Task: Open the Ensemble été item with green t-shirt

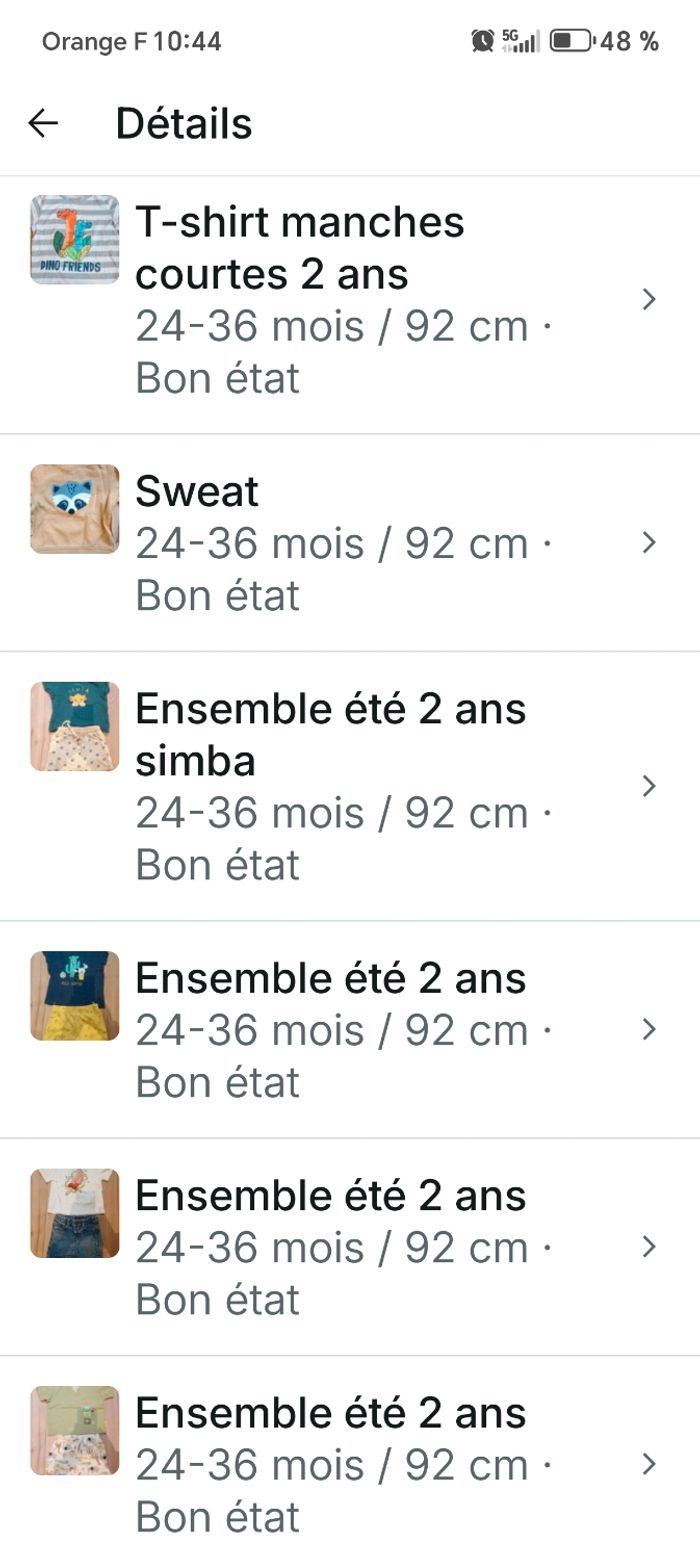Action: point(350,1451)
